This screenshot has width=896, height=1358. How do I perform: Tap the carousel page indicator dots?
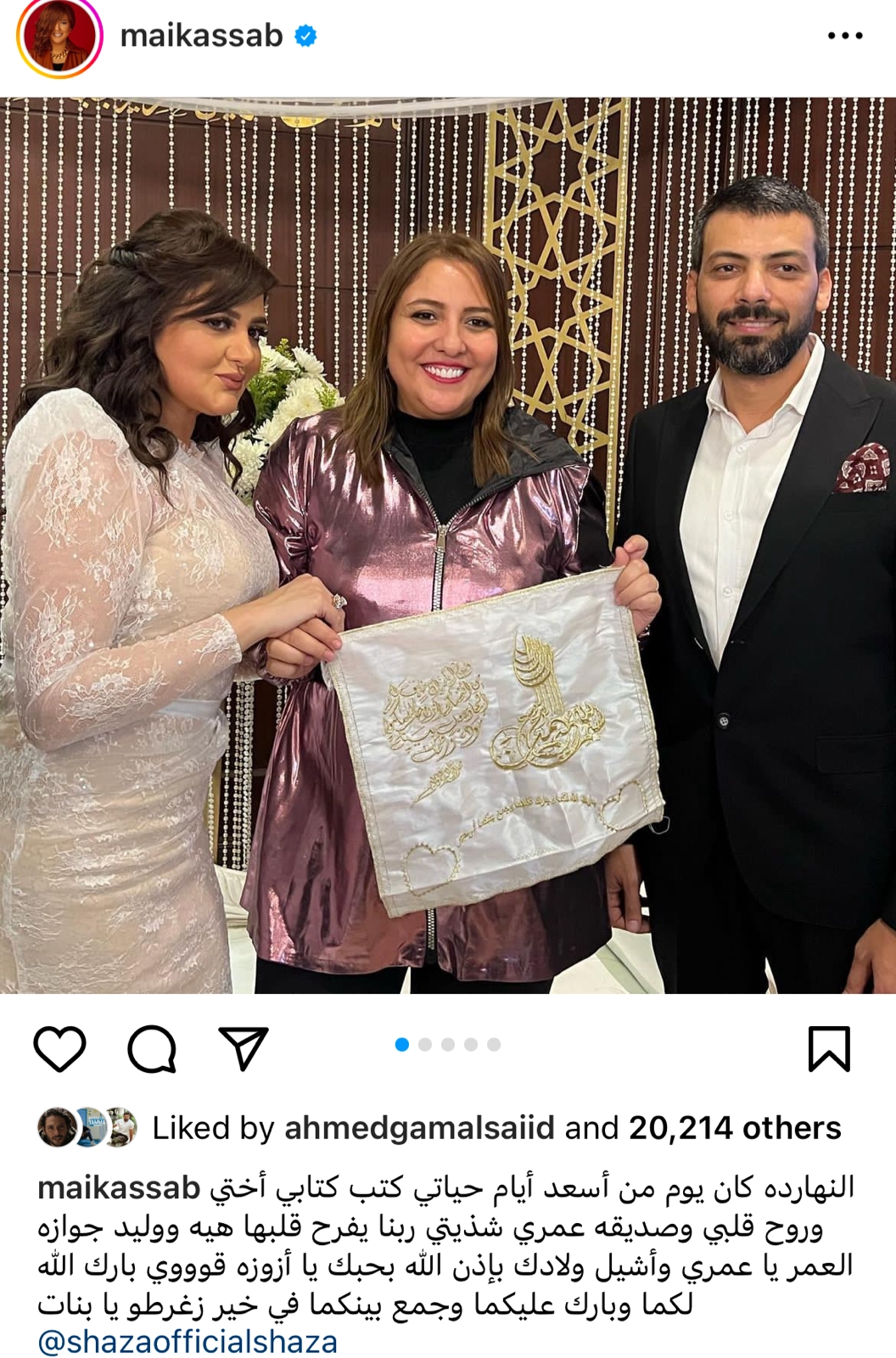[x=448, y=1045]
